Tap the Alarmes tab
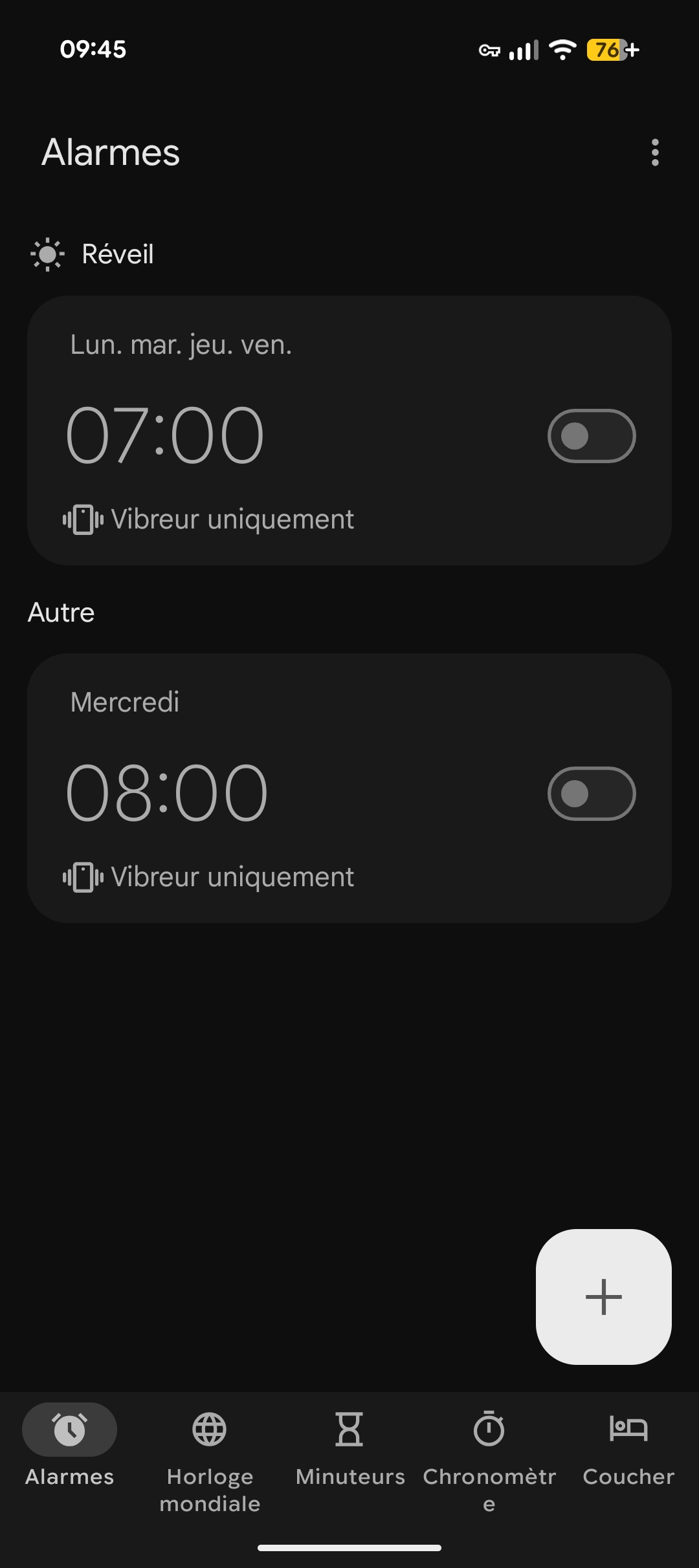 (70, 1449)
